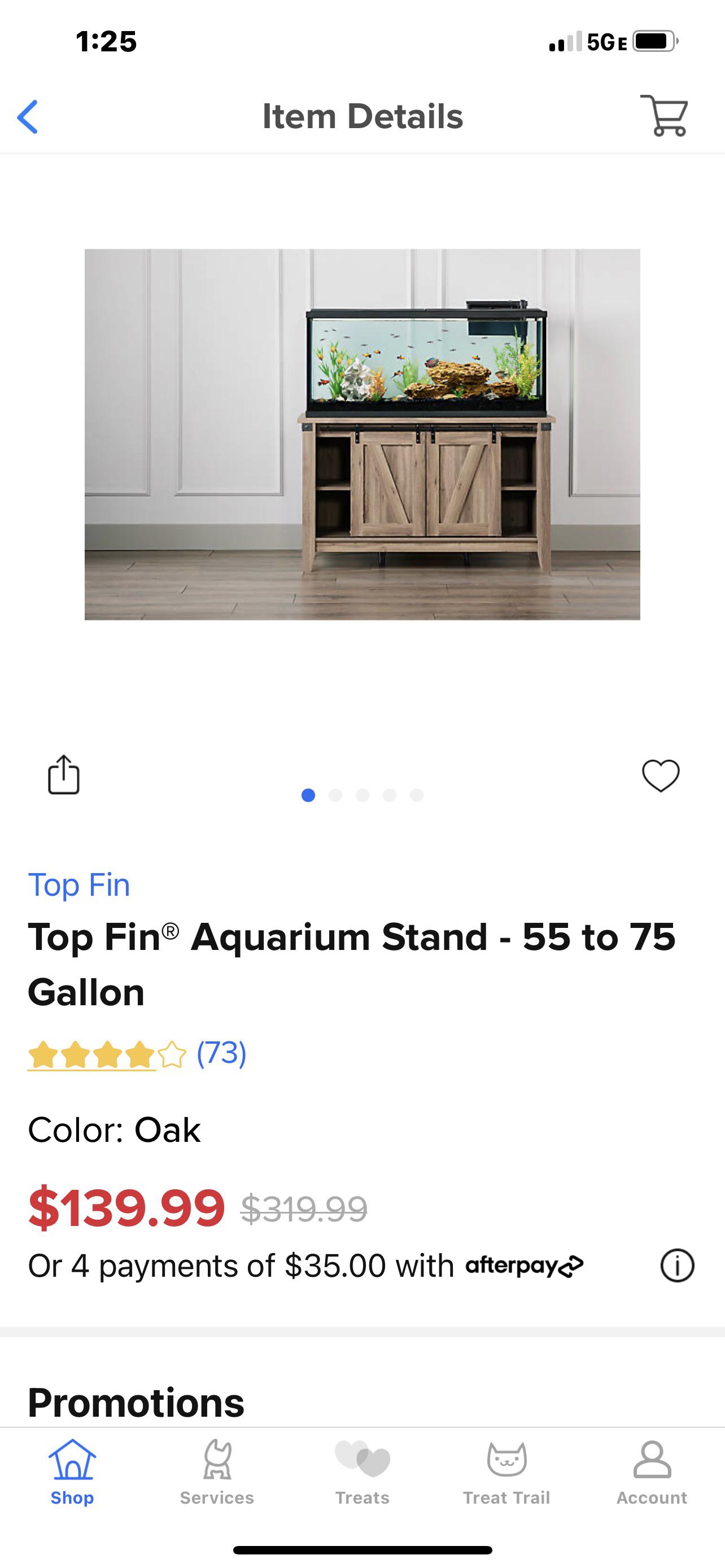This screenshot has width=725, height=1568.
Task: Open the shopping cart
Action: [x=667, y=117]
